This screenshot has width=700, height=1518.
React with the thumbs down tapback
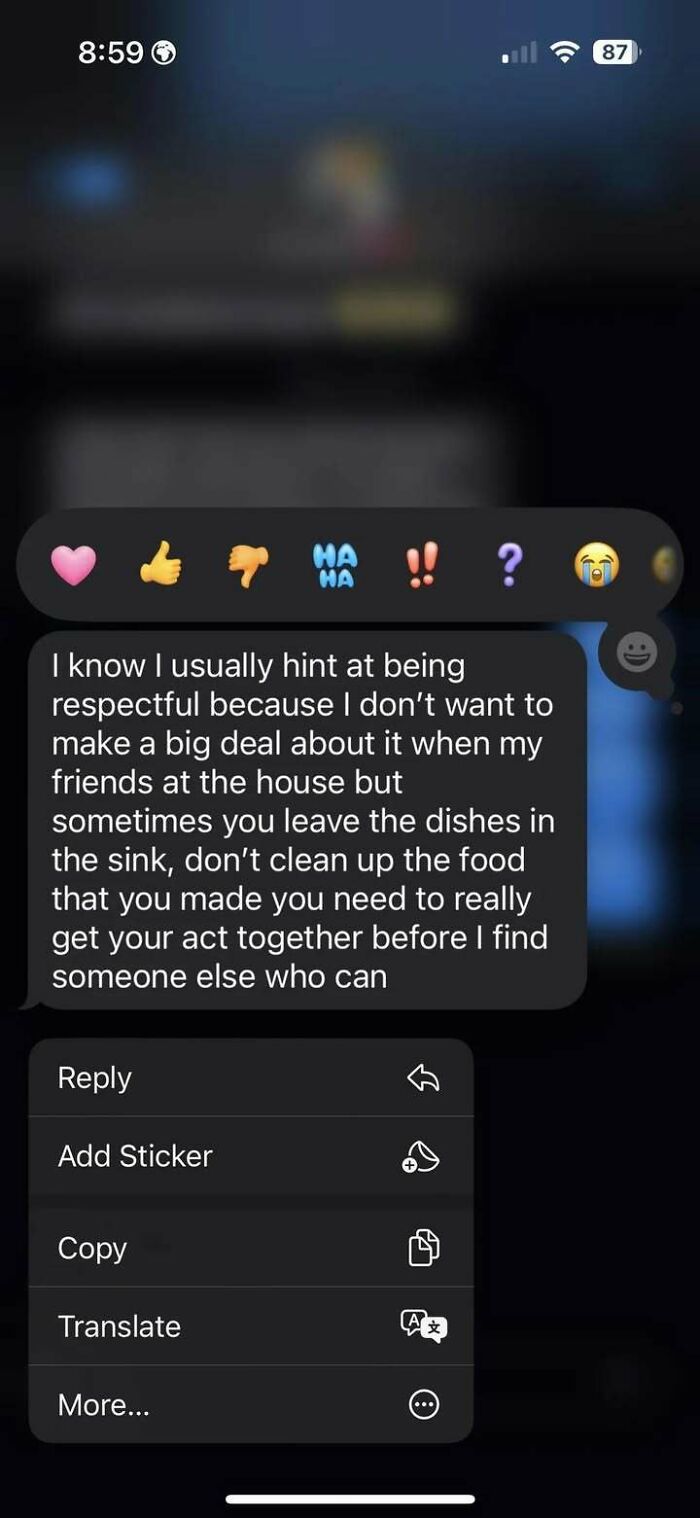247,567
